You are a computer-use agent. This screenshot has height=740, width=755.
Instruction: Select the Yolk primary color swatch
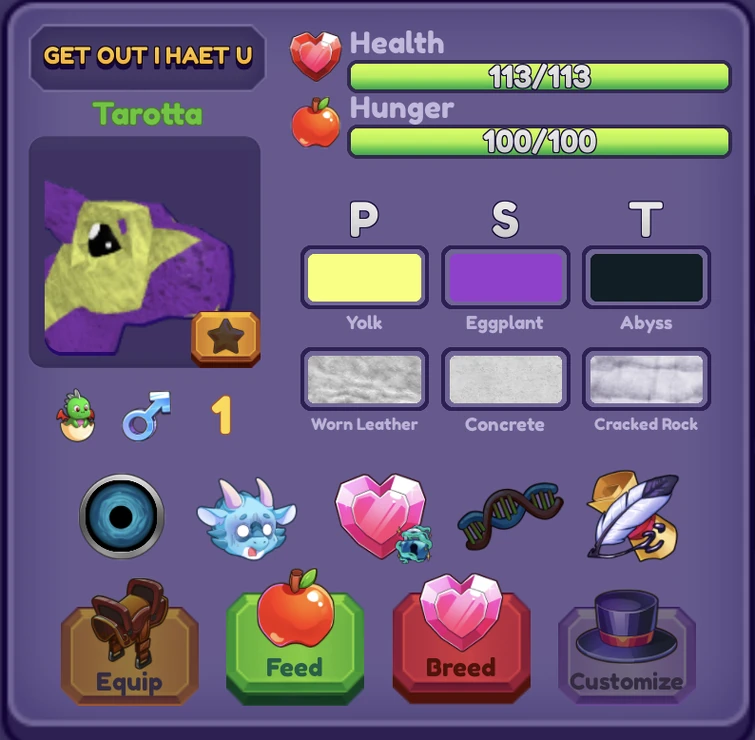pos(364,277)
